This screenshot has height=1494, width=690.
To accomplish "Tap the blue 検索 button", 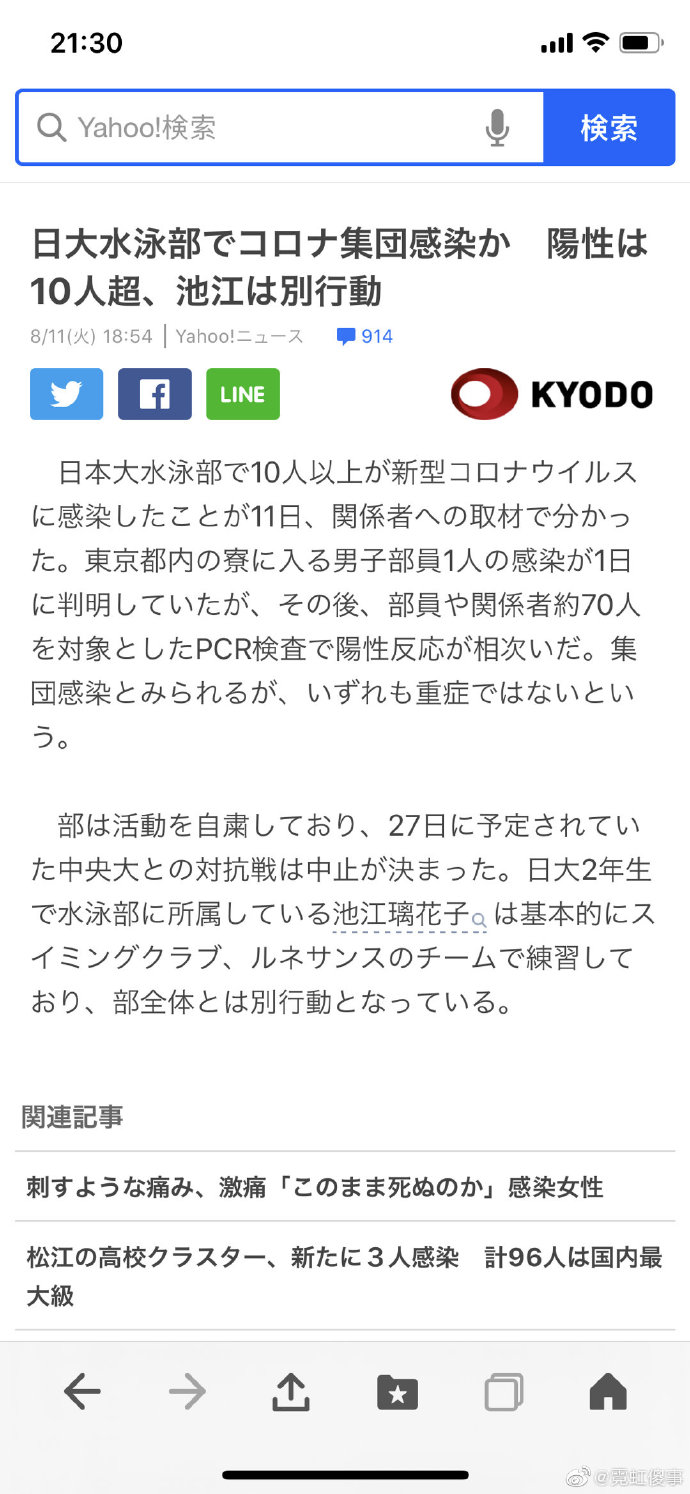I will click(x=609, y=128).
